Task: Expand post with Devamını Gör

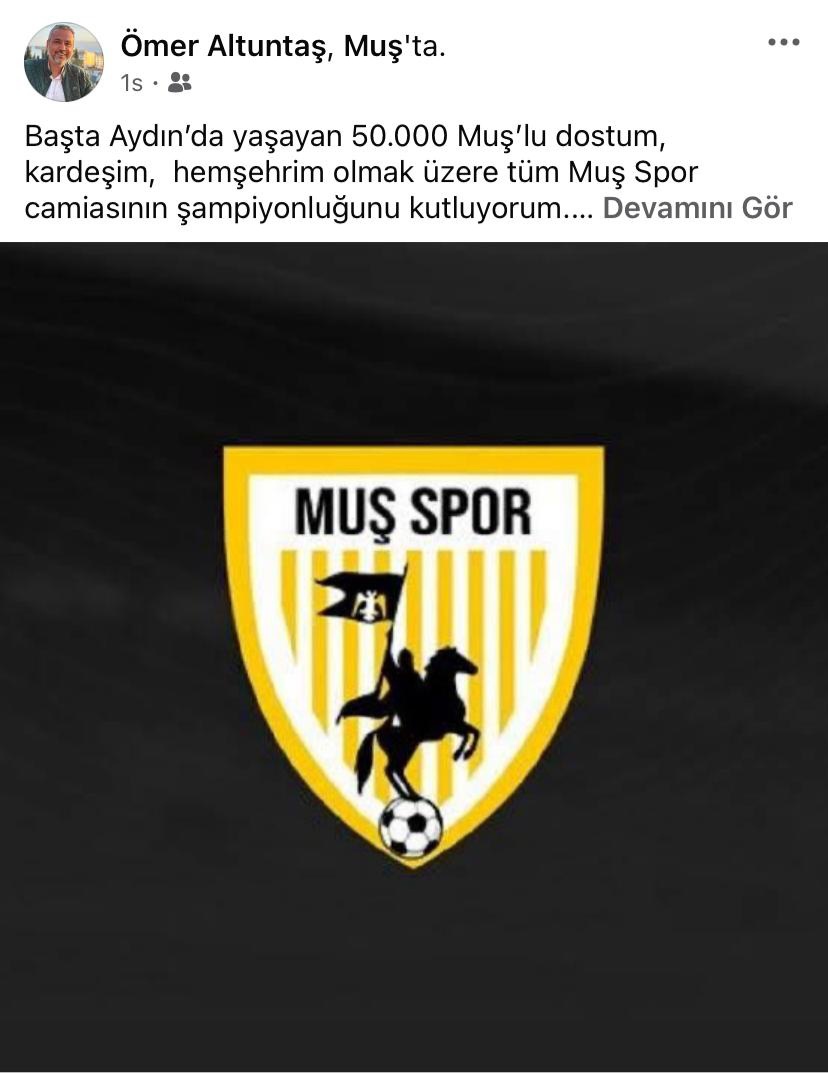Action: click(697, 208)
